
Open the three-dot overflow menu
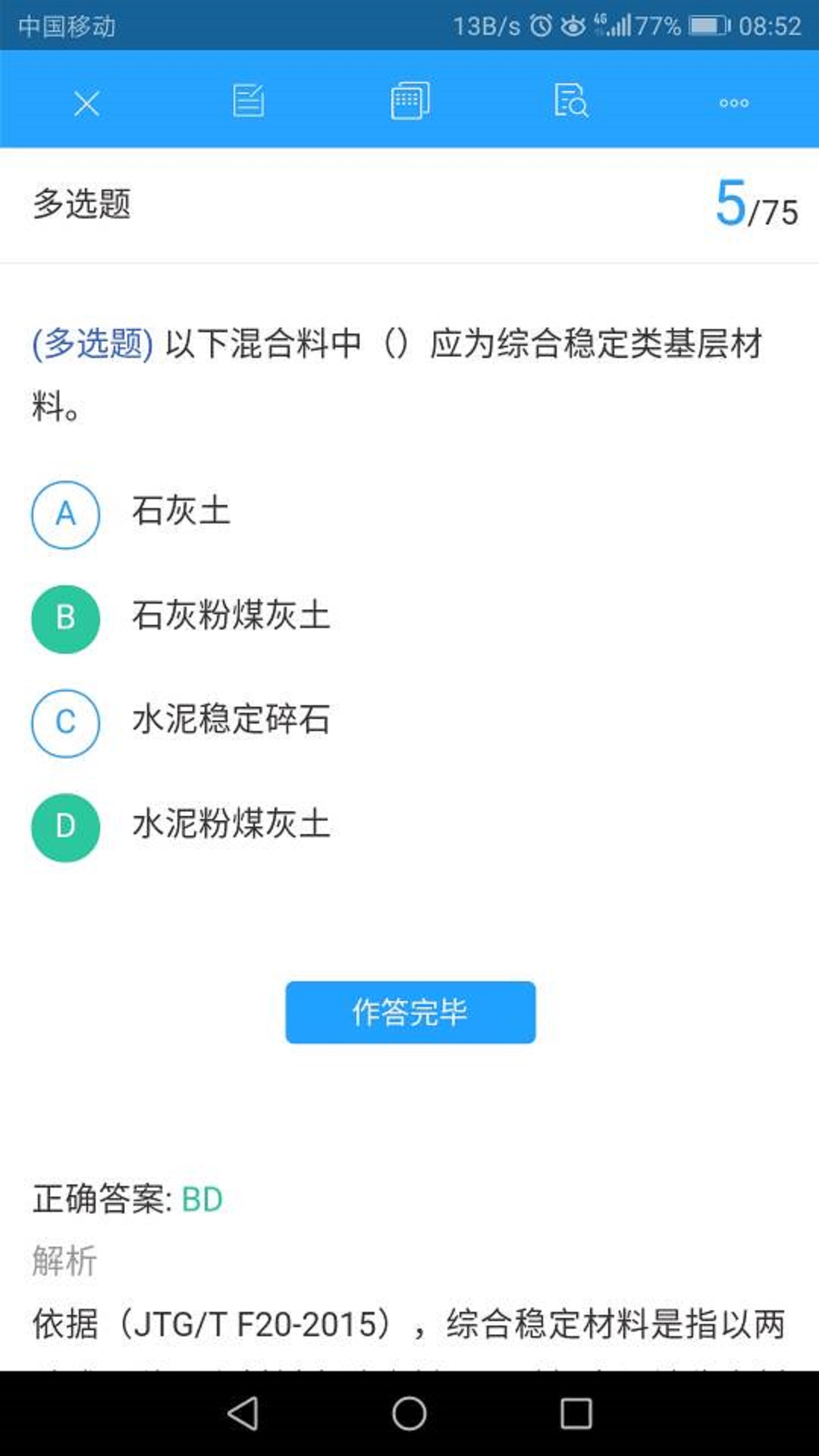[733, 103]
